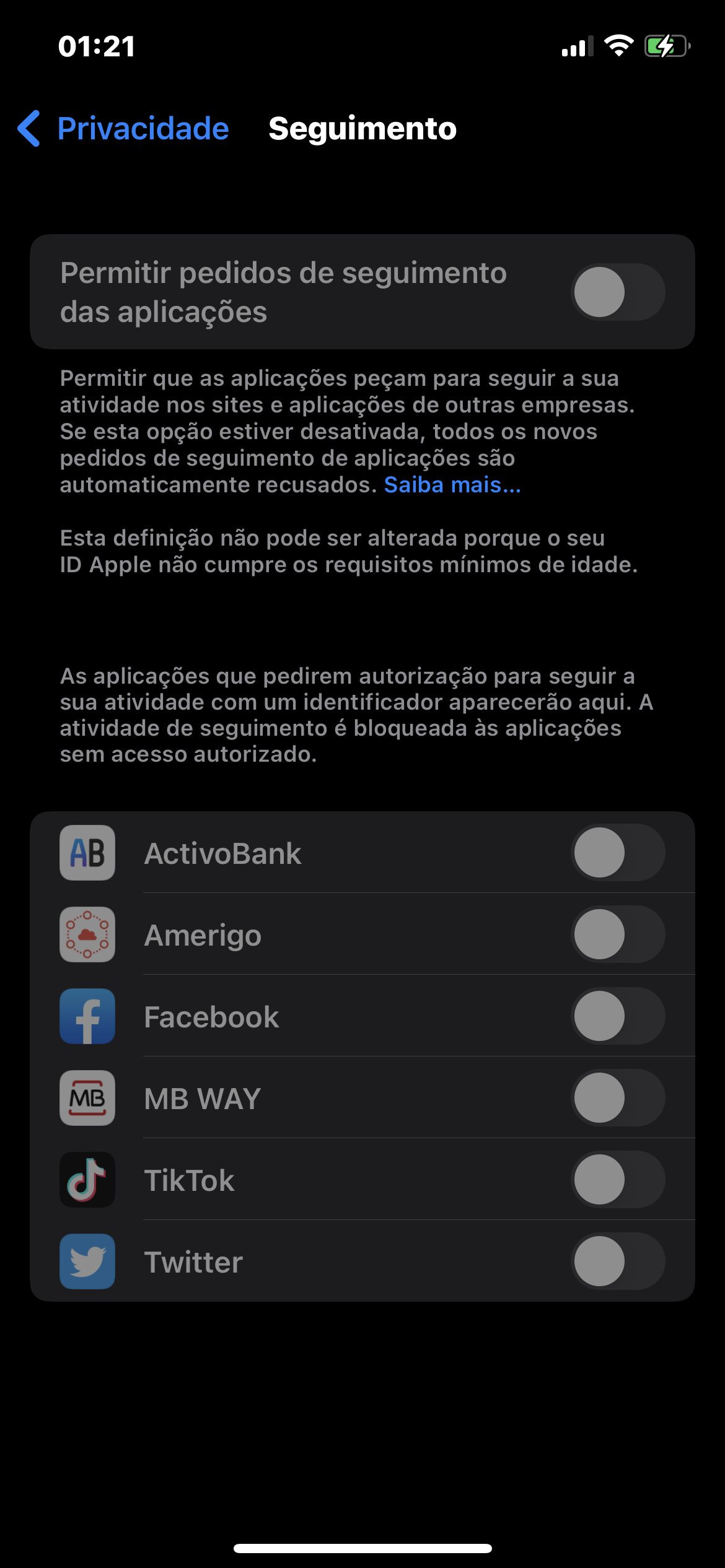Toggle the Twitter tracking switch
Viewport: 725px width, 1568px height.
[618, 1261]
